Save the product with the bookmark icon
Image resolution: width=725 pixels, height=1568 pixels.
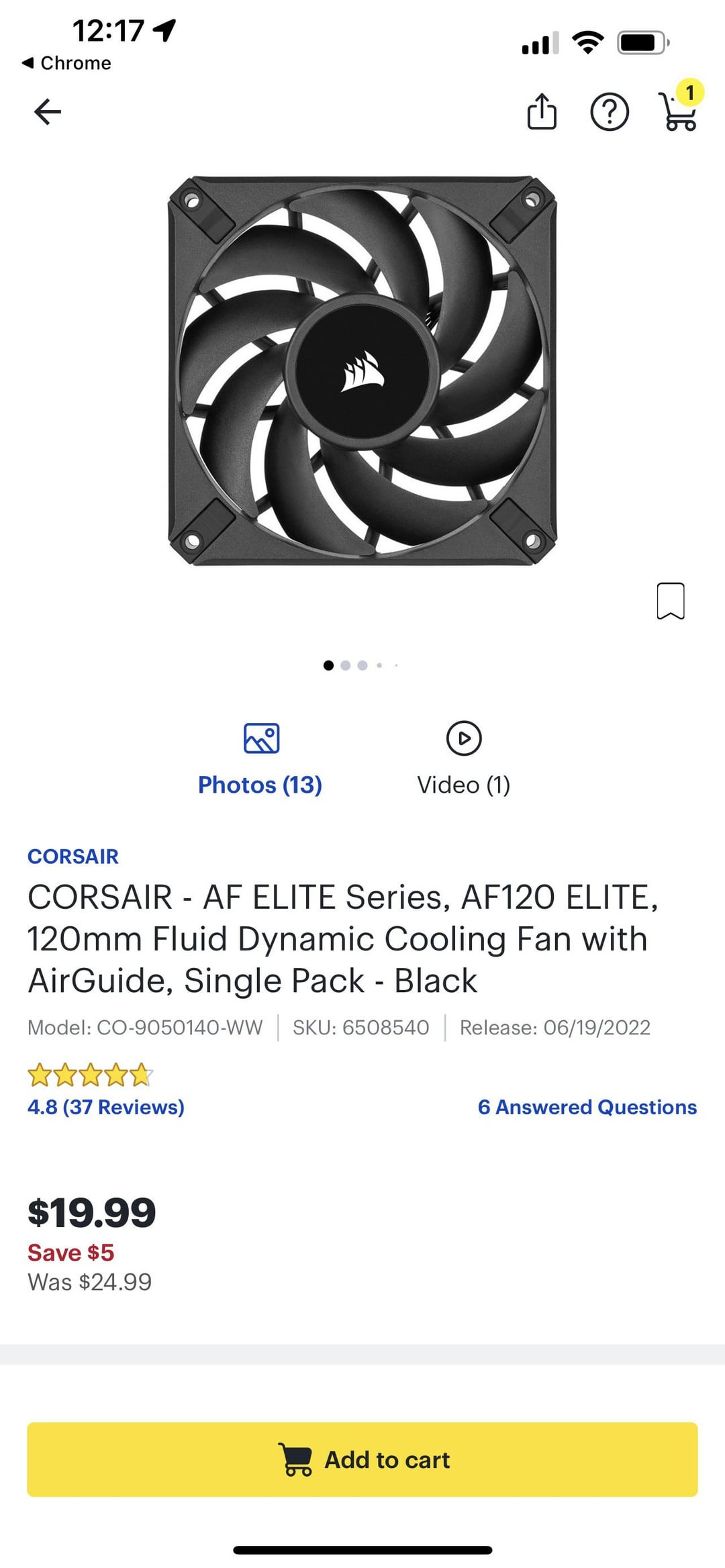[670, 601]
